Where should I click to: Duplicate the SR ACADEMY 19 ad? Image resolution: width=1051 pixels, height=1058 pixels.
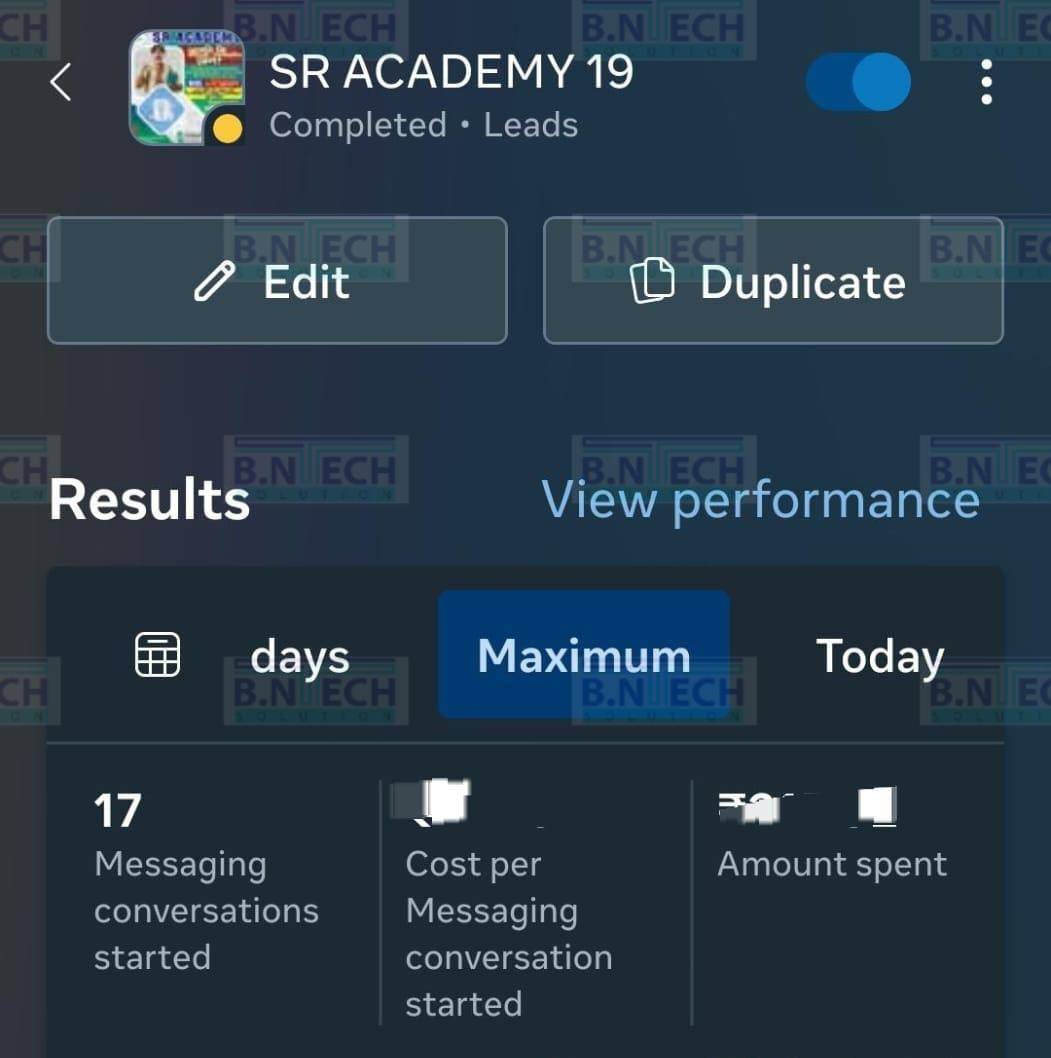[x=773, y=281]
